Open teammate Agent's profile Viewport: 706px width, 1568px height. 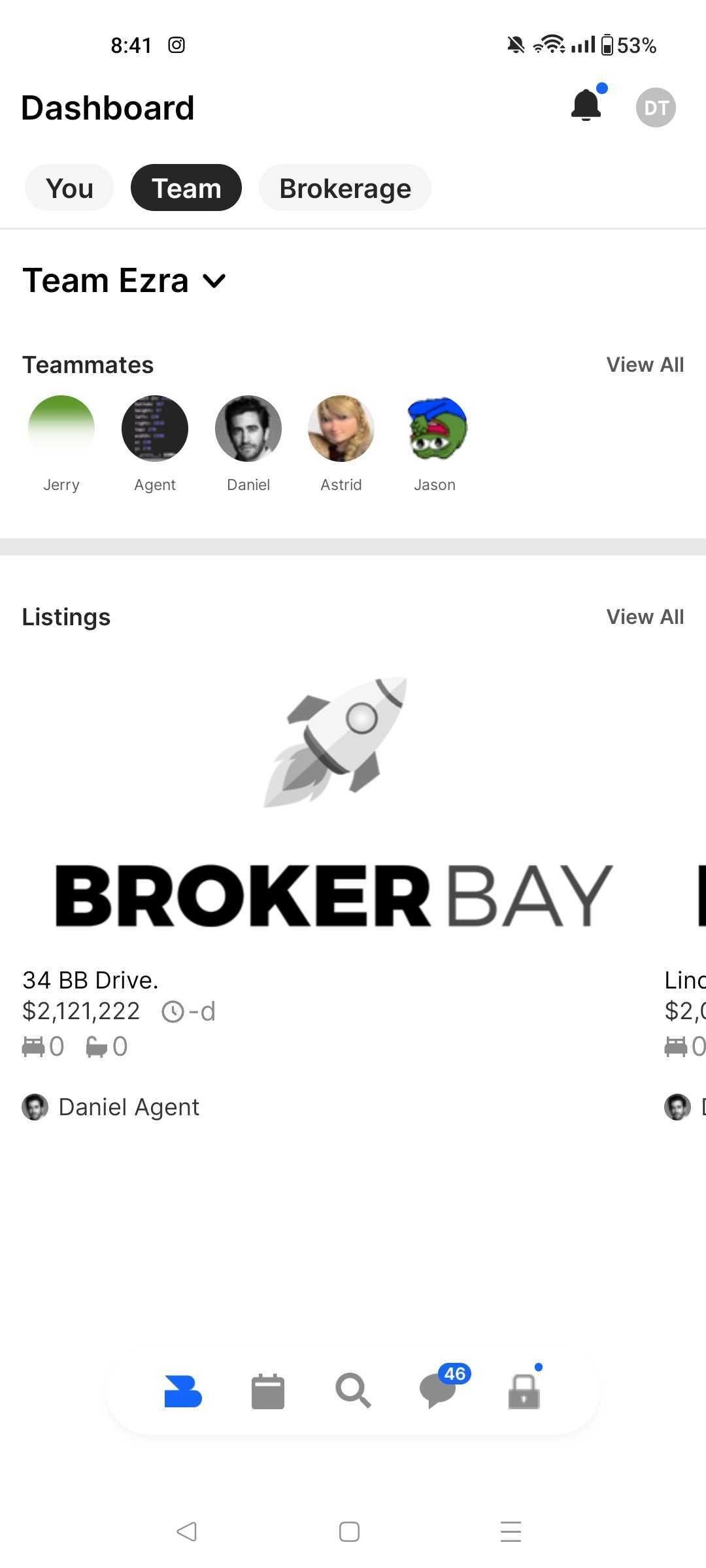click(x=155, y=429)
